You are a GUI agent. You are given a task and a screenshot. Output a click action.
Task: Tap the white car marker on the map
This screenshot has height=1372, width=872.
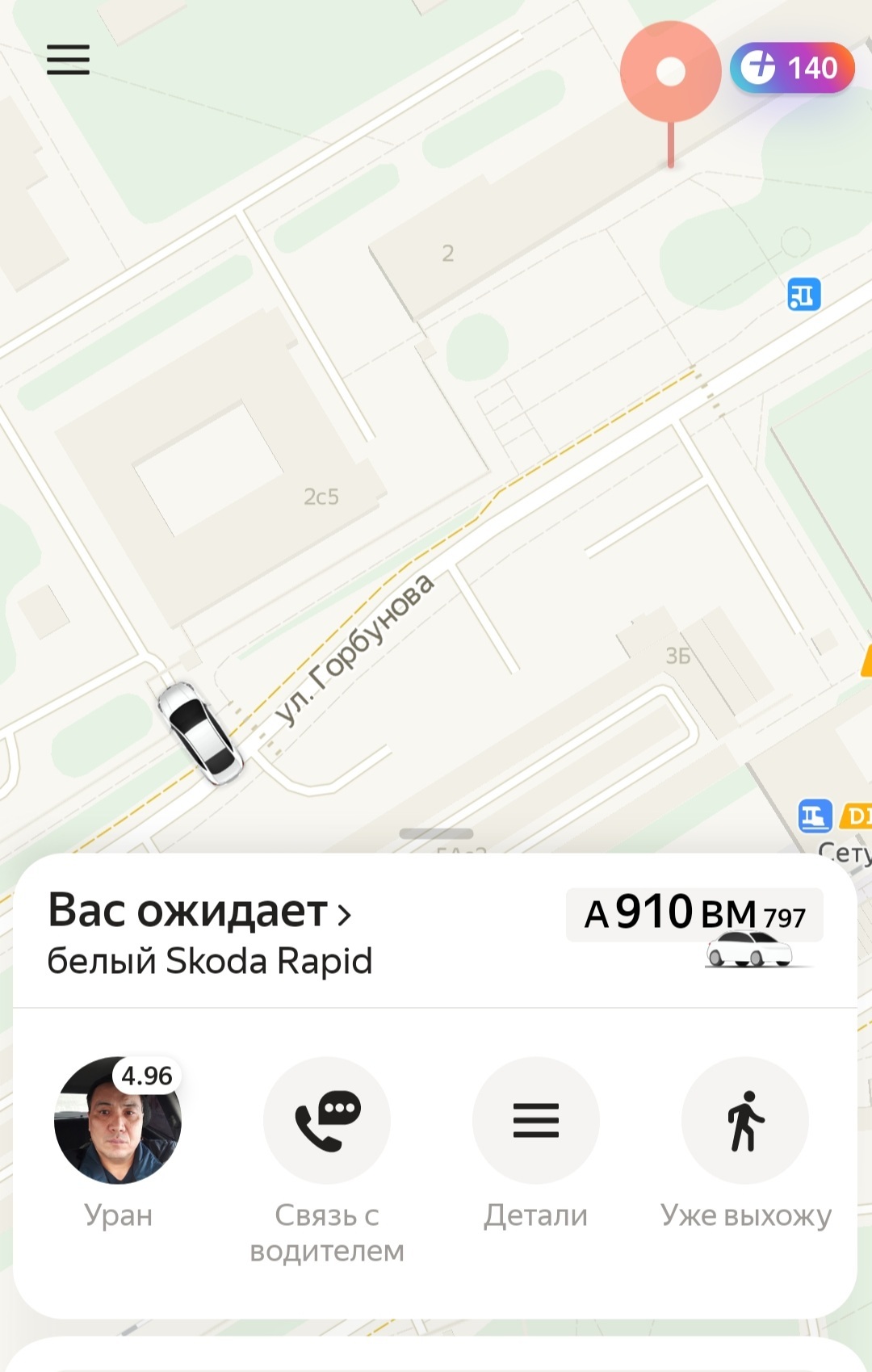click(199, 732)
